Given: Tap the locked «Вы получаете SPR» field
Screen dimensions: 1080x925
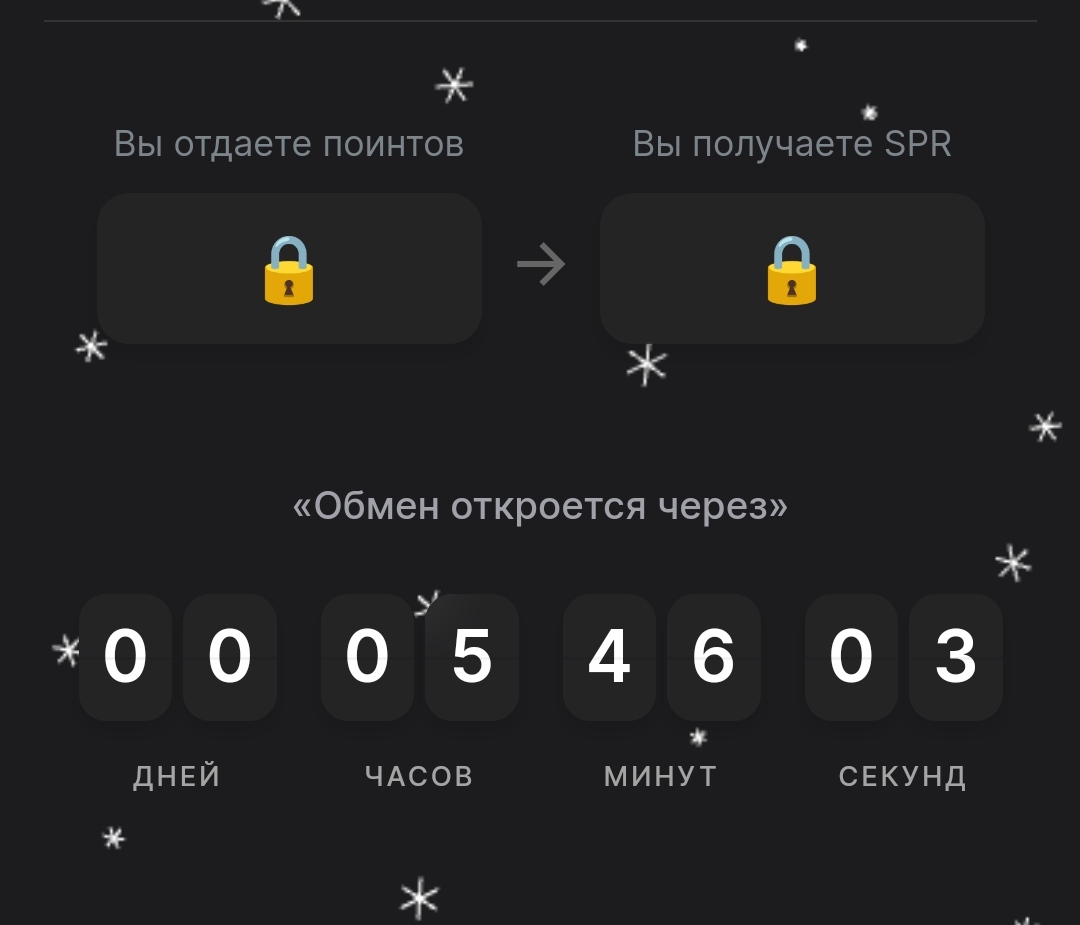Looking at the screenshot, I should click(792, 269).
